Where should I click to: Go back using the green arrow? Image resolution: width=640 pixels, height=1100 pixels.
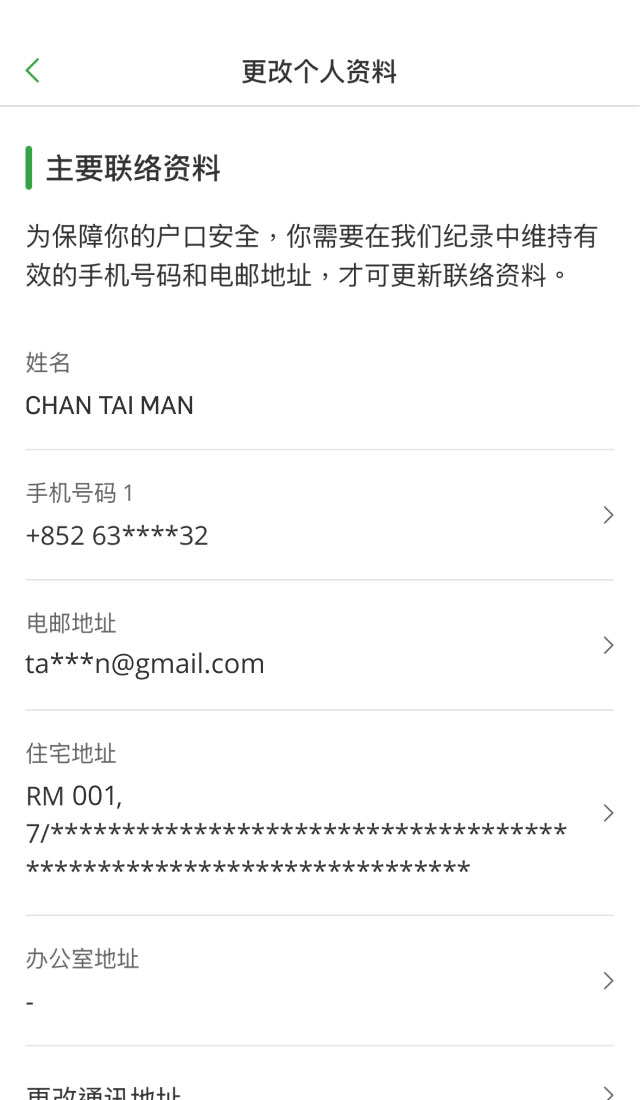(x=33, y=70)
